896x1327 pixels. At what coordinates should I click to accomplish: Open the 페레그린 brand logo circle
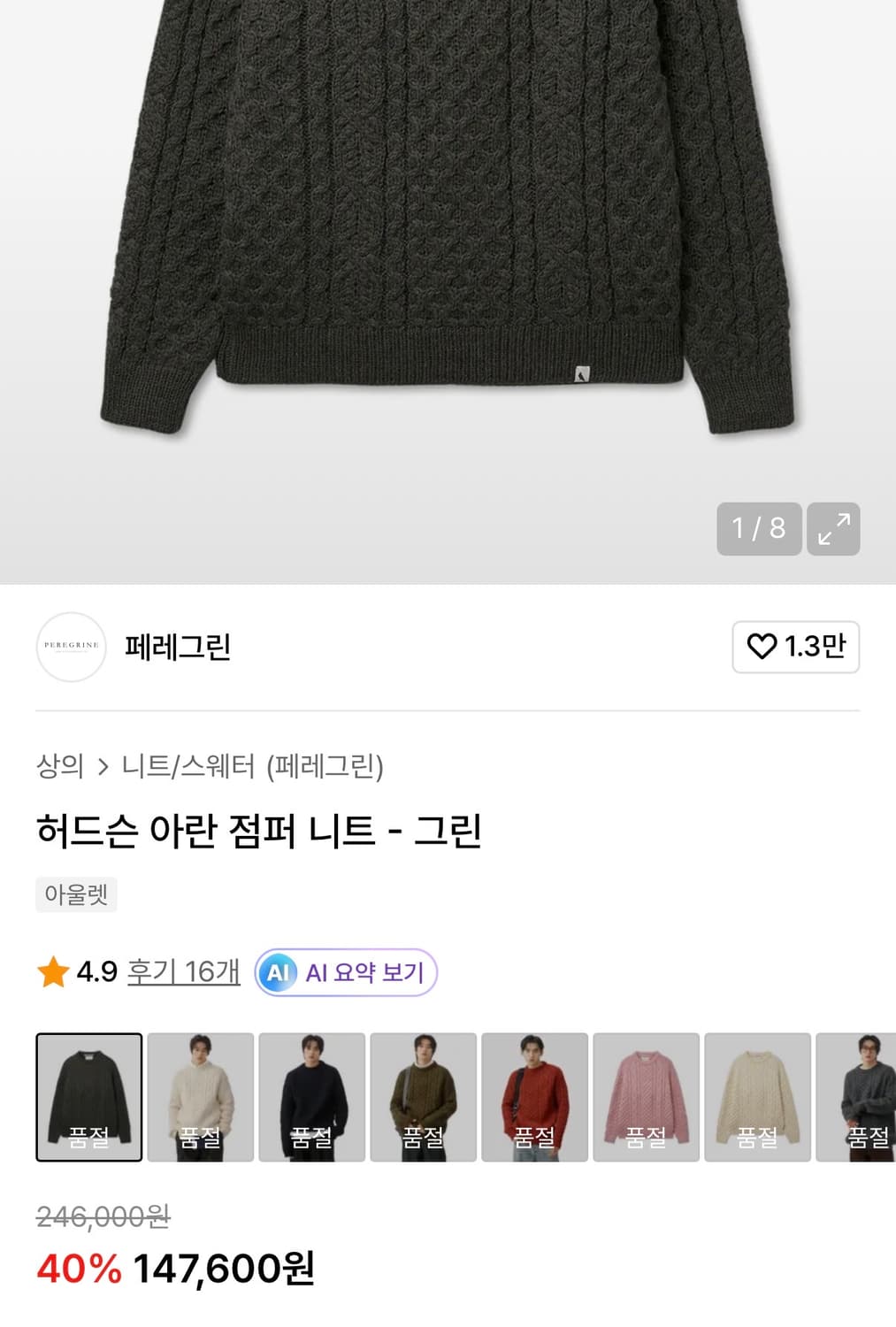click(x=72, y=647)
